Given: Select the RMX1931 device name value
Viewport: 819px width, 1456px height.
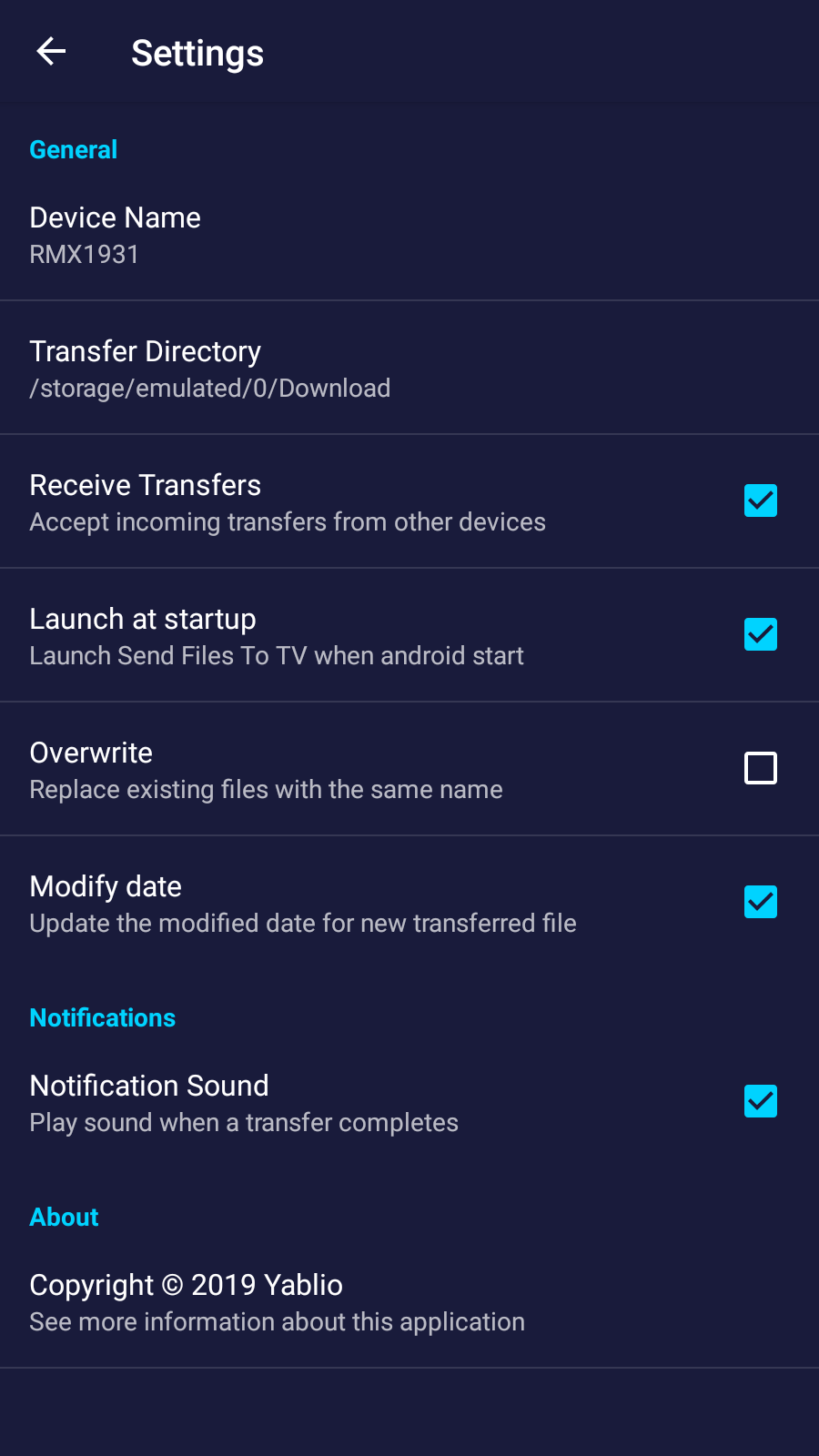Looking at the screenshot, I should click(84, 255).
